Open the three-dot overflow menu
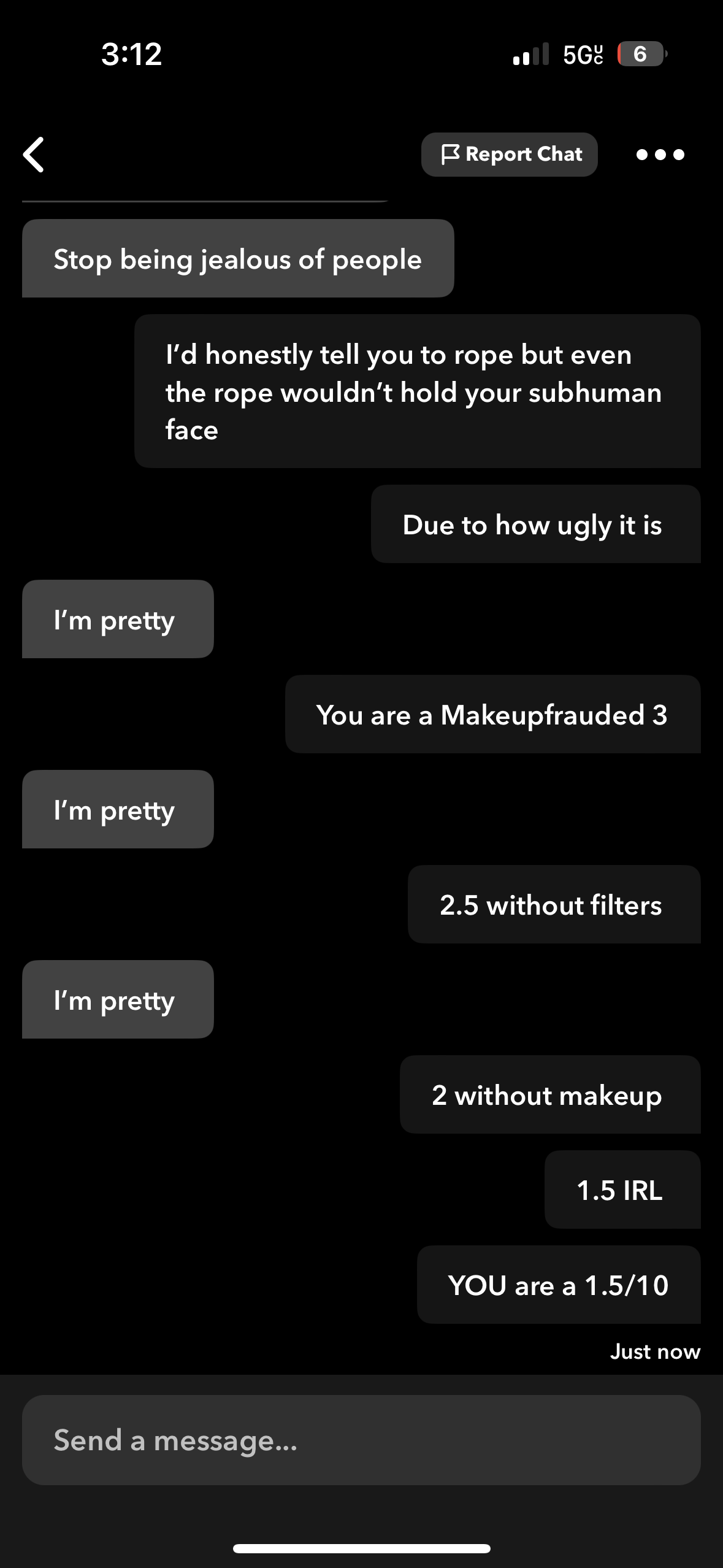The width and height of the screenshot is (723, 1568). point(660,155)
